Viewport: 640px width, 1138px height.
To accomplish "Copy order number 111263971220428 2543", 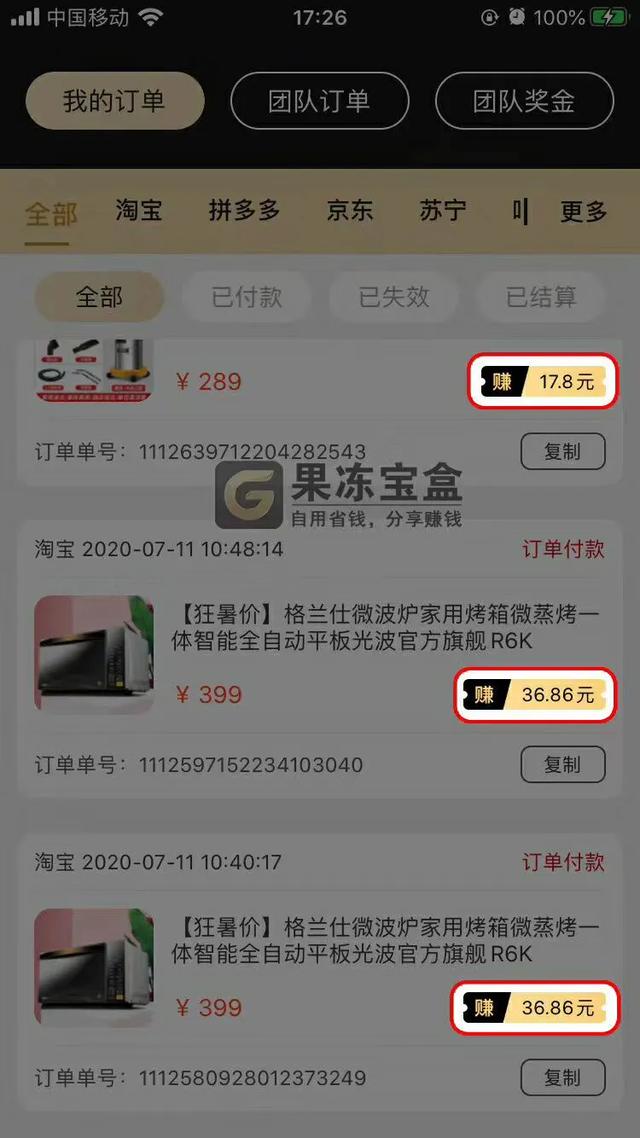I will click(563, 452).
